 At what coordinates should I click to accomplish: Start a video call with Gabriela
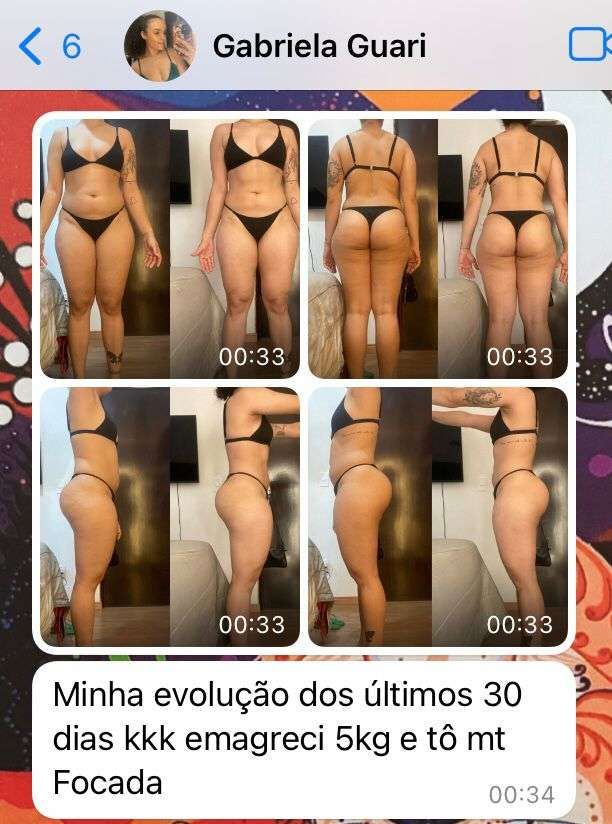pyautogui.click(x=588, y=46)
